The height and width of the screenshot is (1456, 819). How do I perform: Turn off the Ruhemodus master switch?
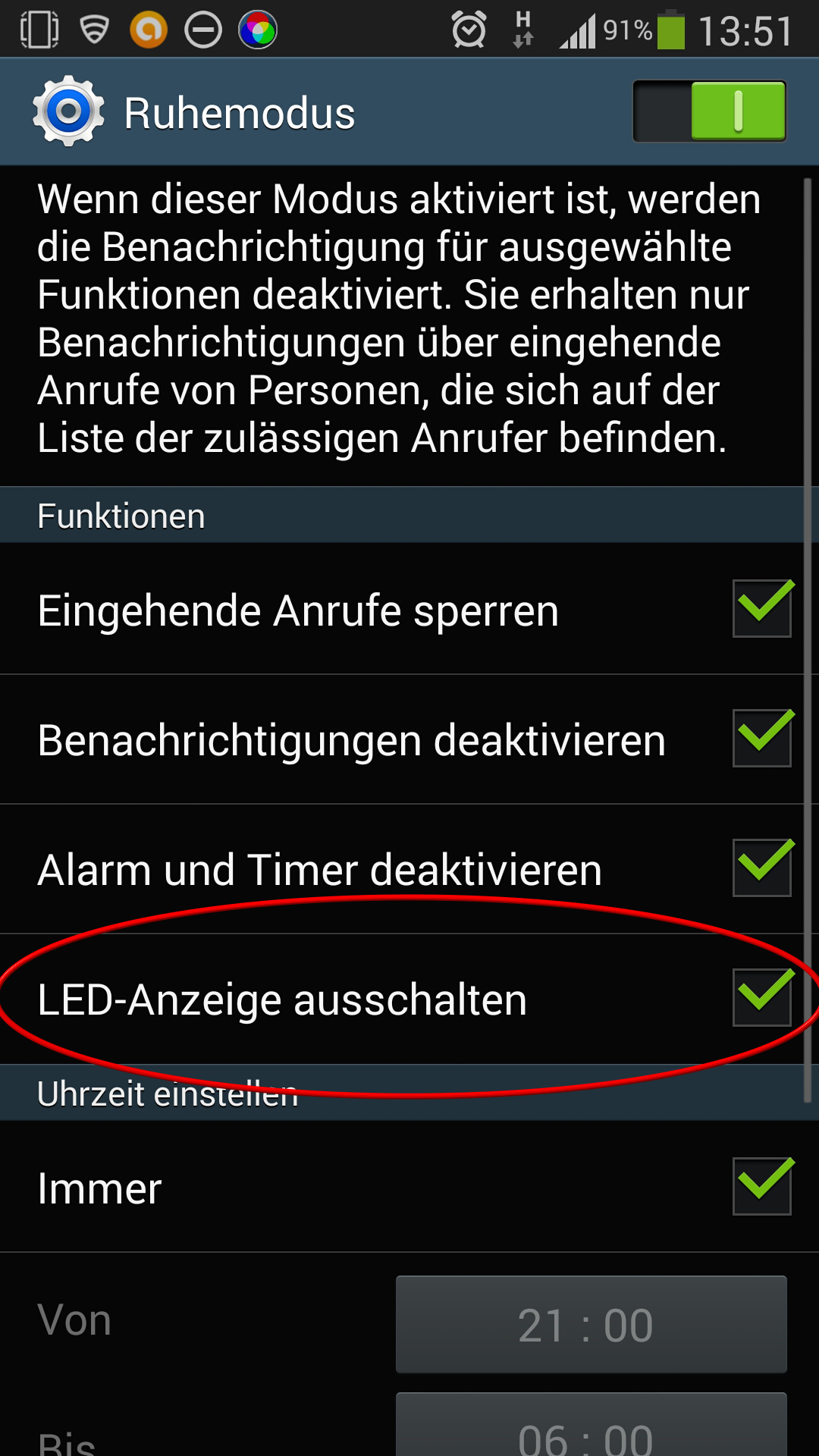pos(709,111)
